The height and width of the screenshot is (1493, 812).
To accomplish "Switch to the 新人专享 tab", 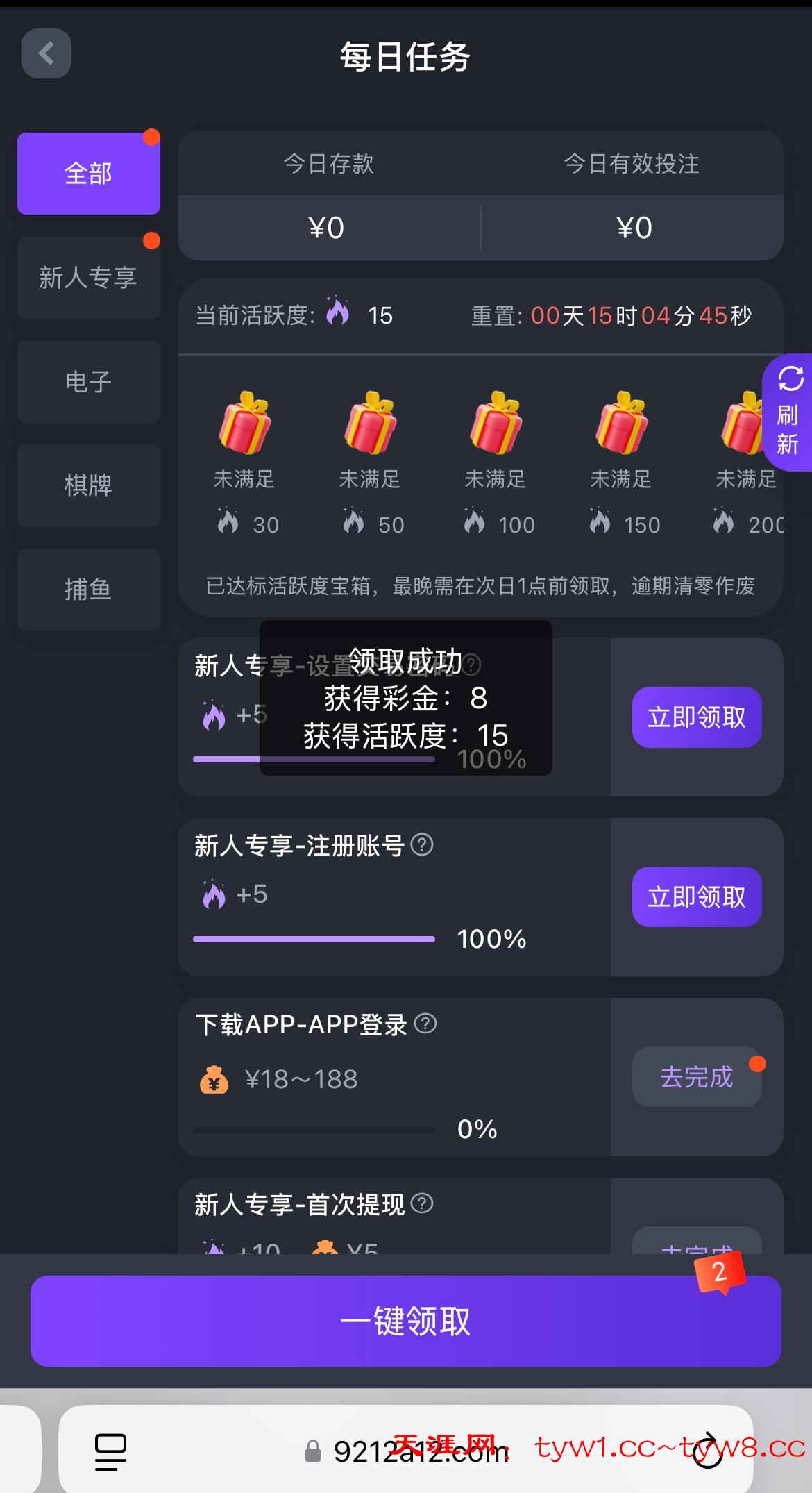I will pyautogui.click(x=89, y=278).
